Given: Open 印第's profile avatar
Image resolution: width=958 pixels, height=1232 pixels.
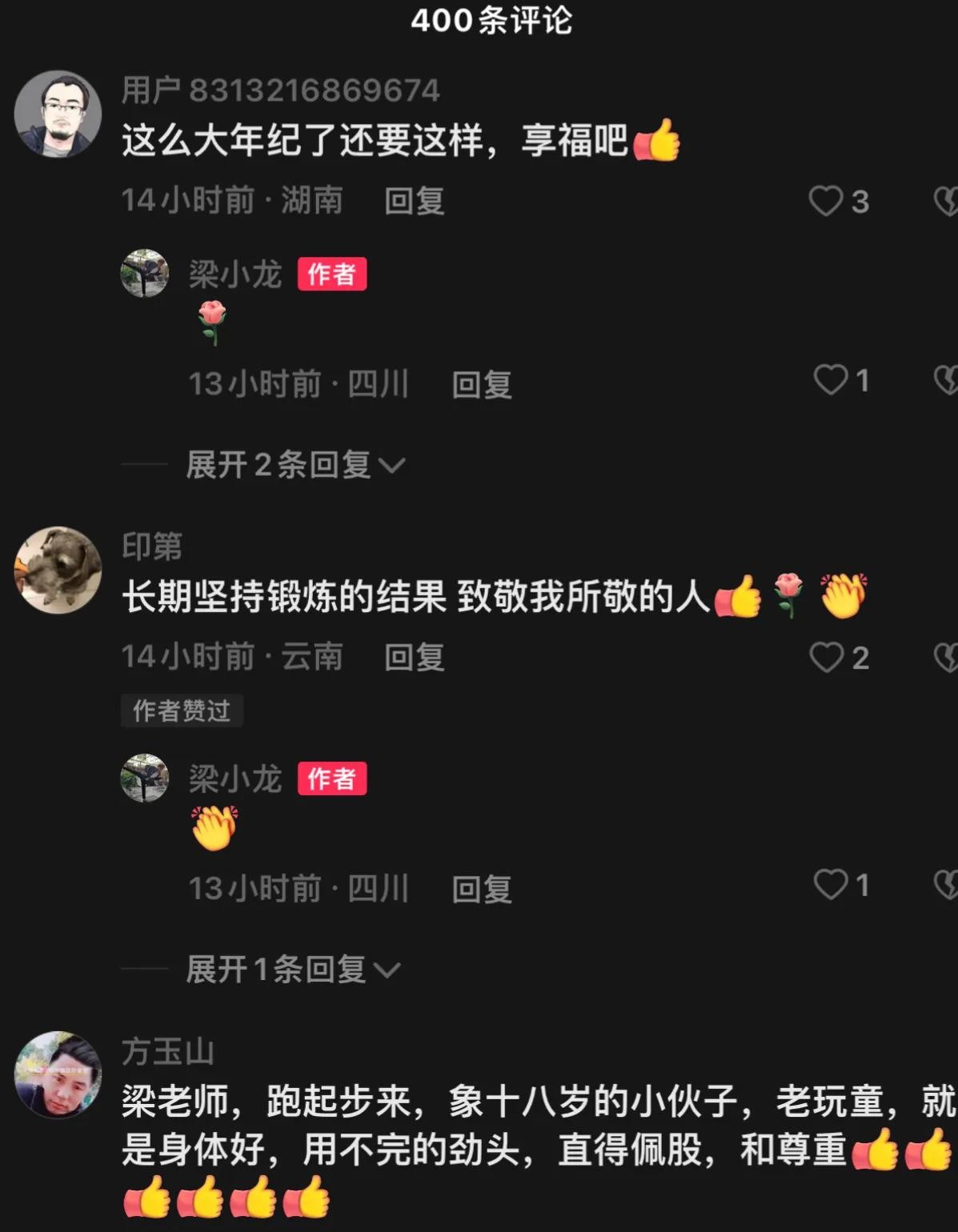Looking at the screenshot, I should (x=58, y=570).
